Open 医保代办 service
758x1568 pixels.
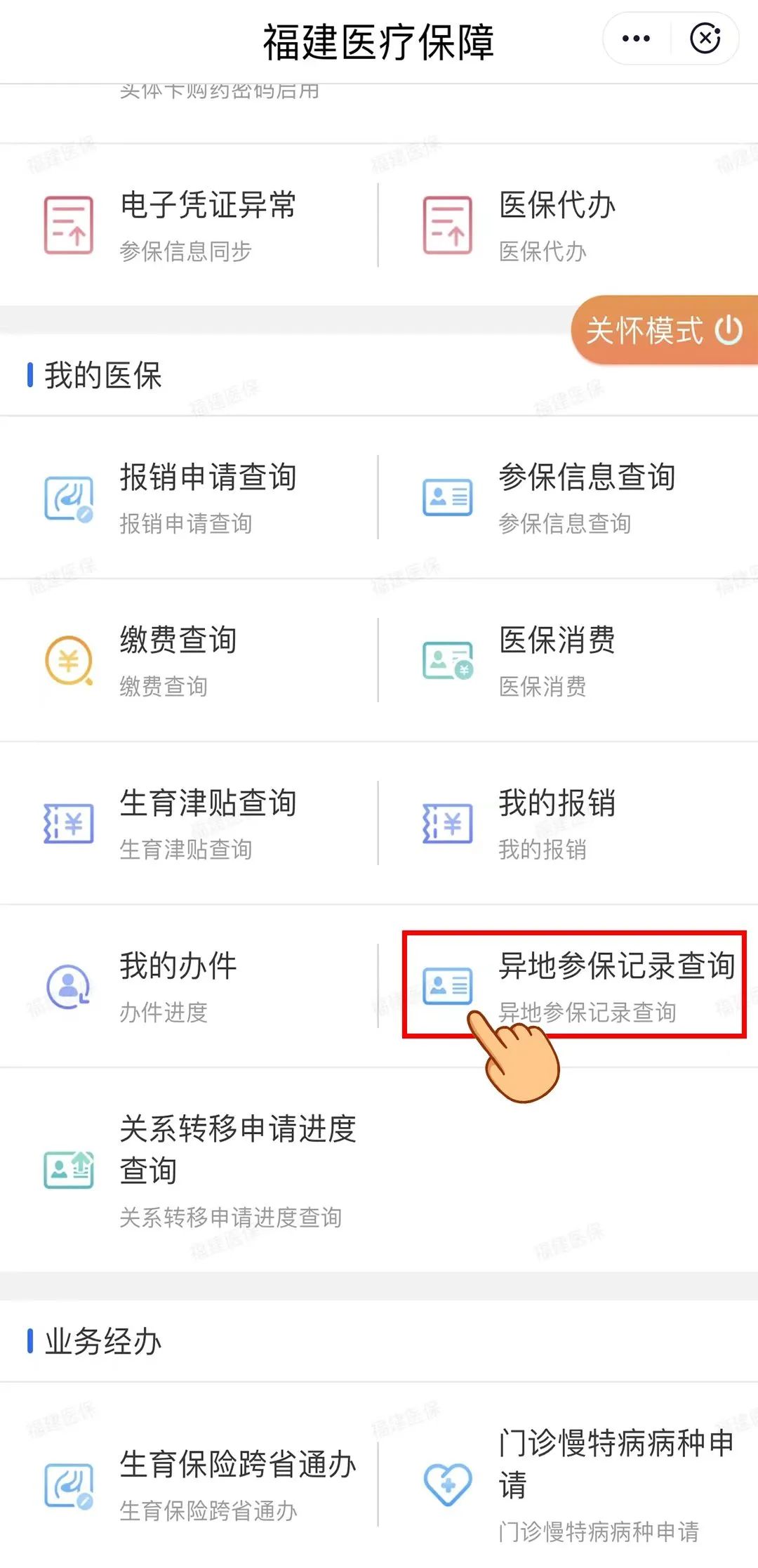pos(568,225)
